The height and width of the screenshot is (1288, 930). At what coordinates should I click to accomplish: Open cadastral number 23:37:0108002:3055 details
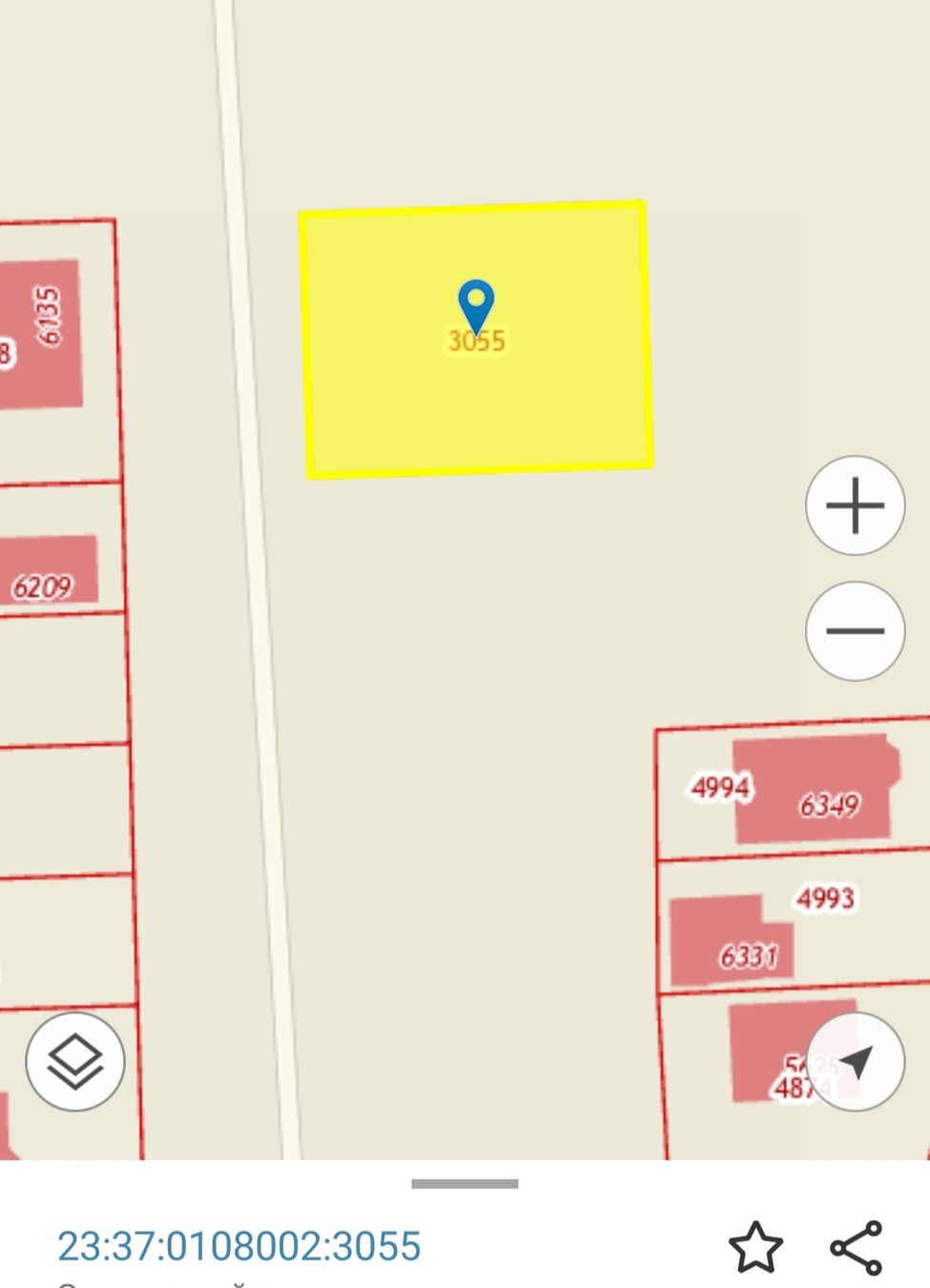pyautogui.click(x=239, y=1246)
